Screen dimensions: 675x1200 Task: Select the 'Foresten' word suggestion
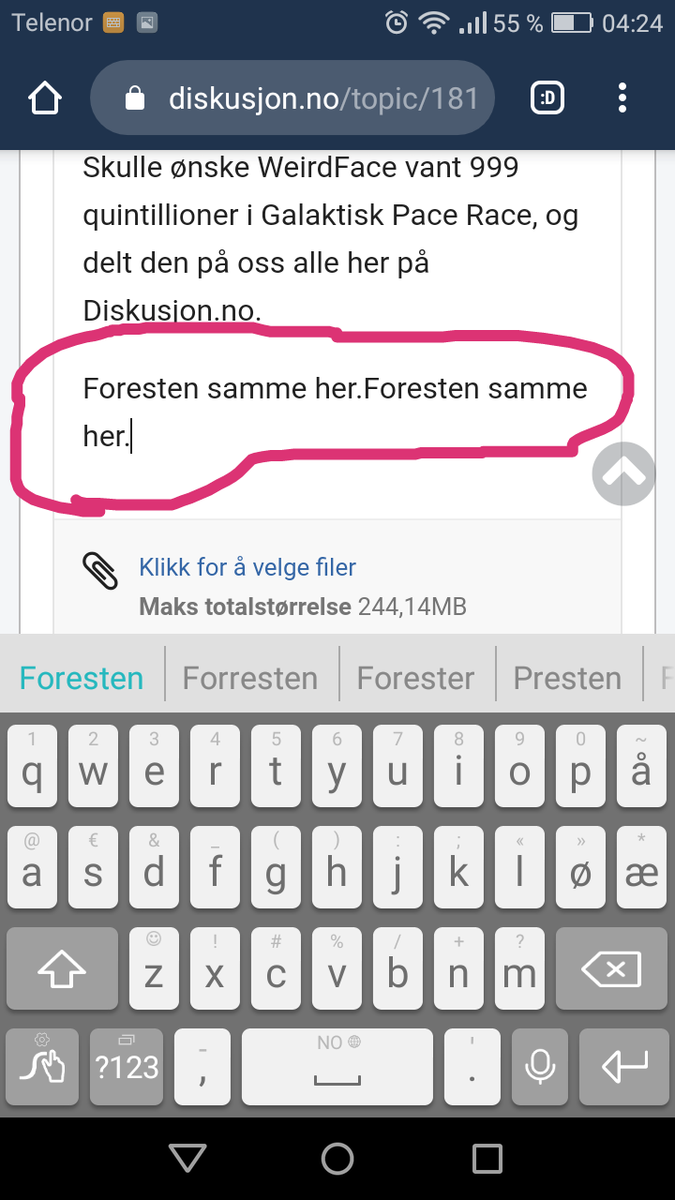click(82, 678)
